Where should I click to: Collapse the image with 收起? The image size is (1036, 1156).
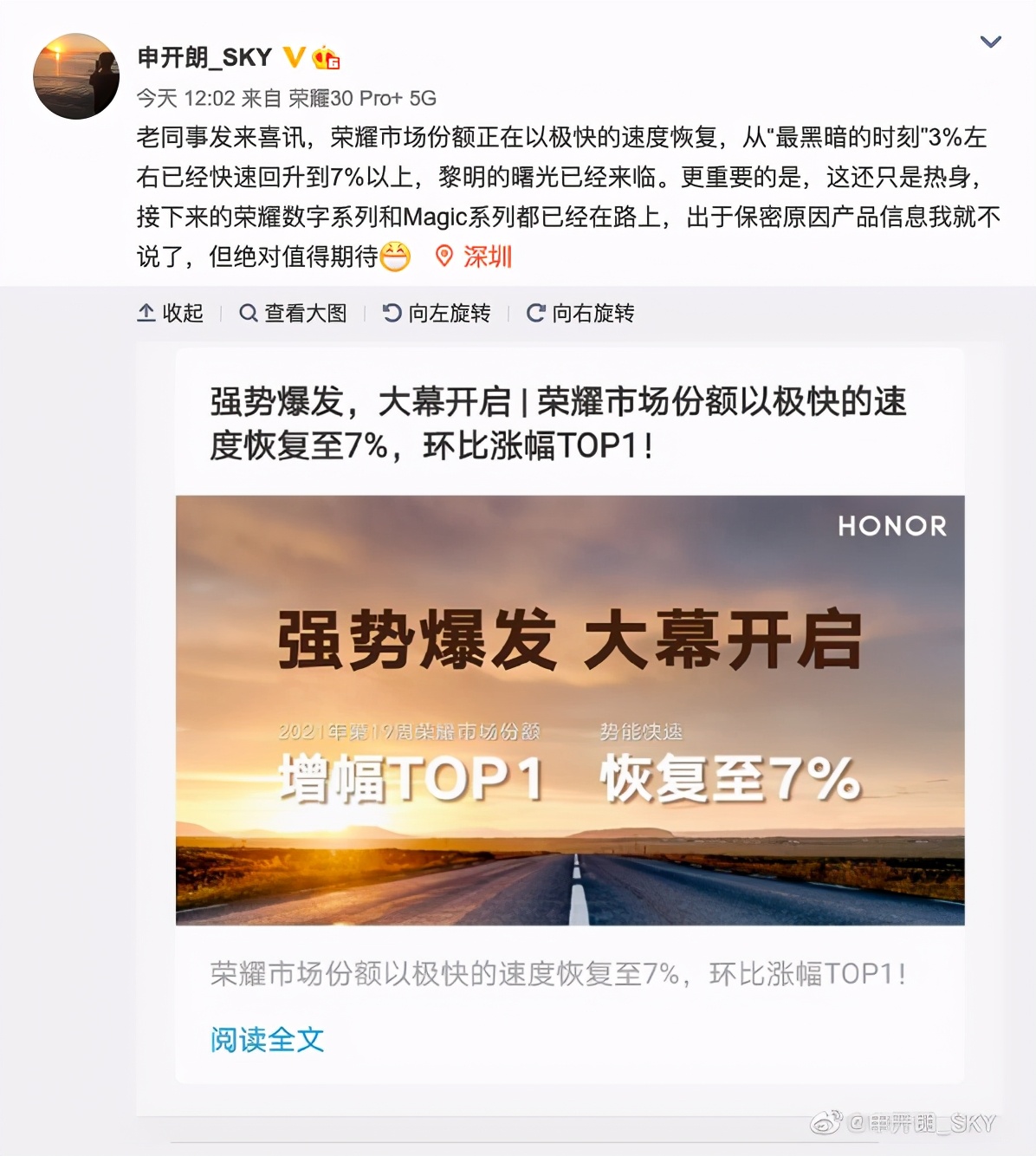(x=171, y=313)
